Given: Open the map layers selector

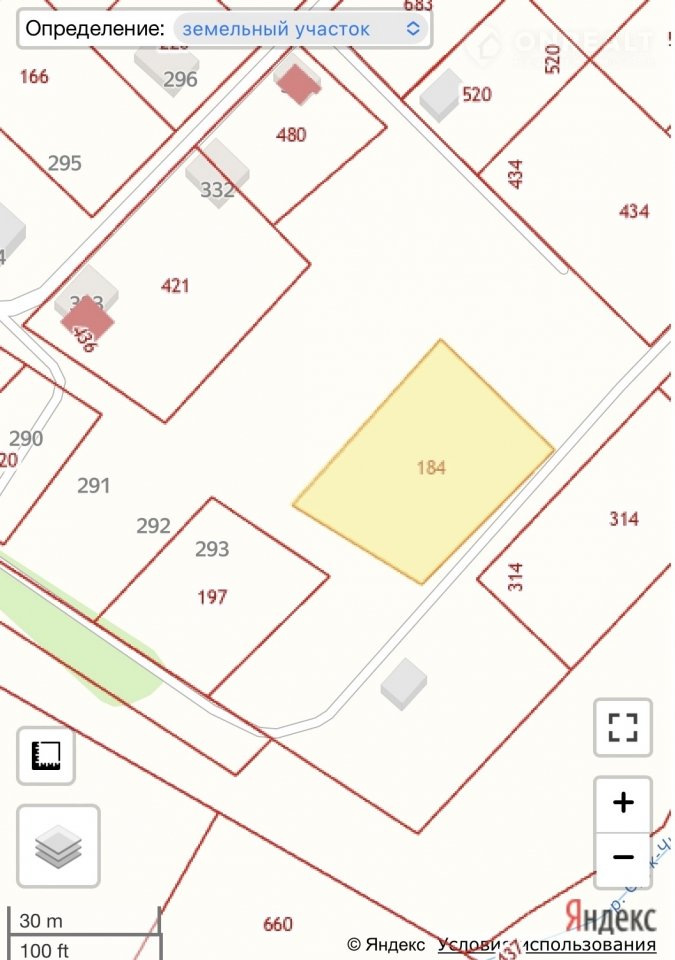Looking at the screenshot, I should pyautogui.click(x=58, y=846).
